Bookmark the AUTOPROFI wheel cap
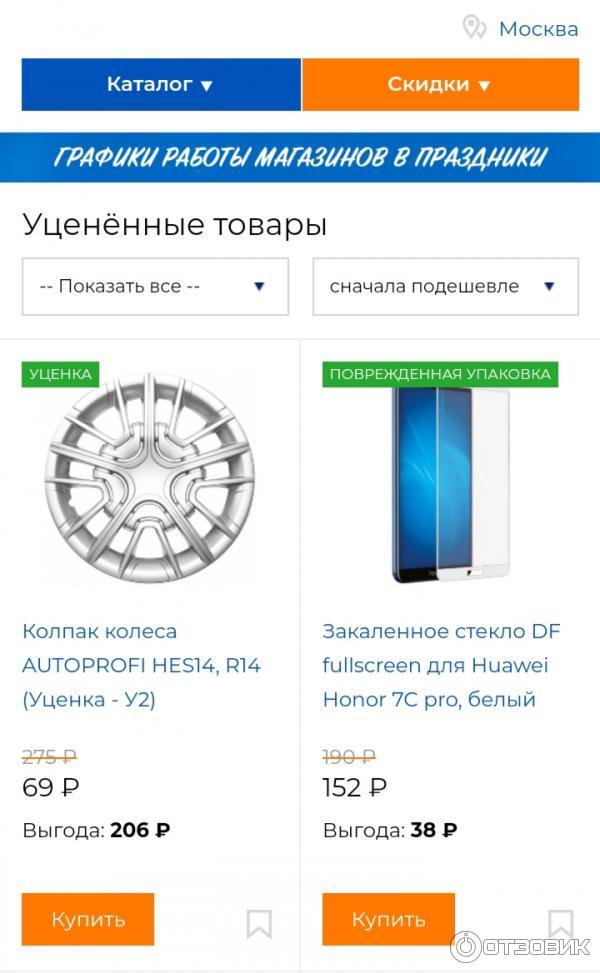600x973 pixels. coord(259,923)
